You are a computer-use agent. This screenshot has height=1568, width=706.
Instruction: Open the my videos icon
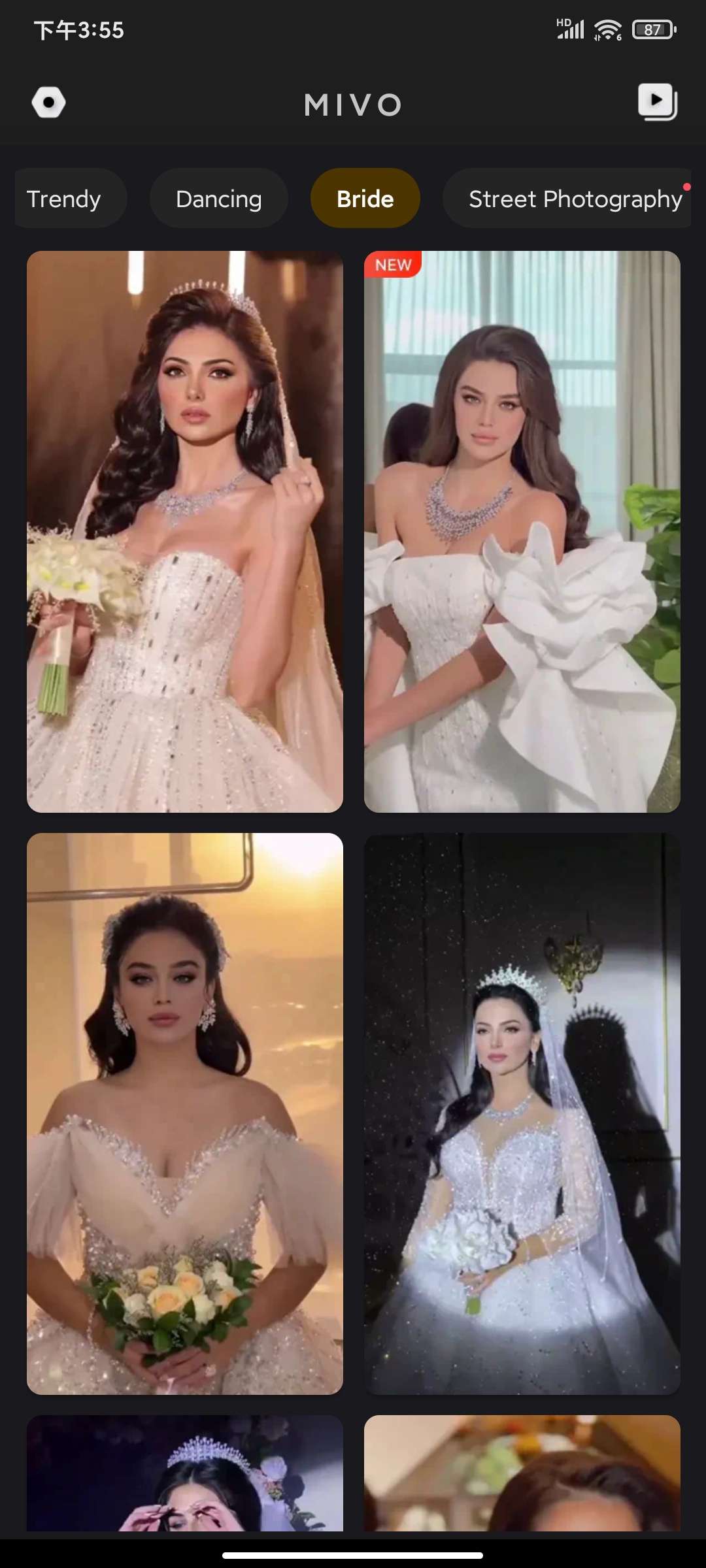(657, 101)
